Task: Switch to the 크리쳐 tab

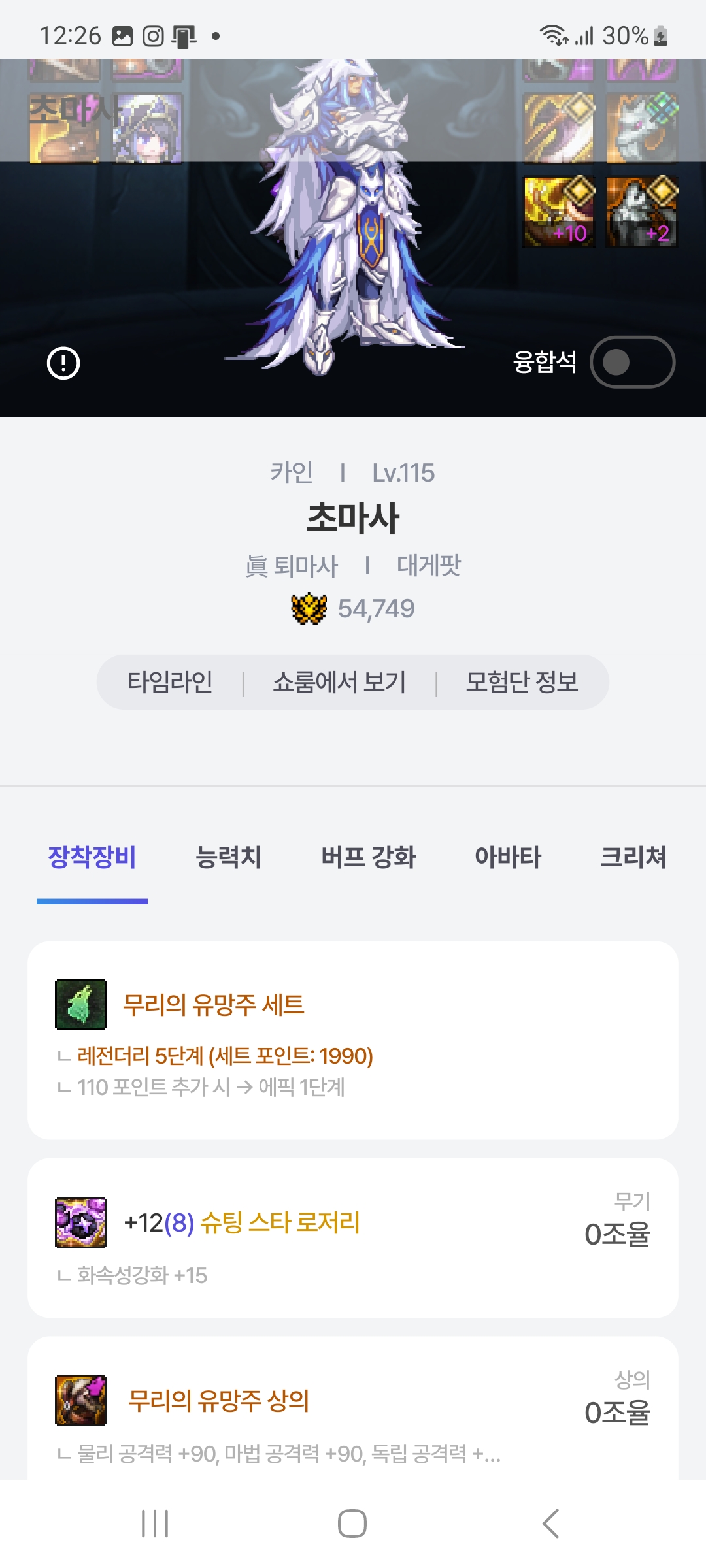Action: pyautogui.click(x=633, y=857)
